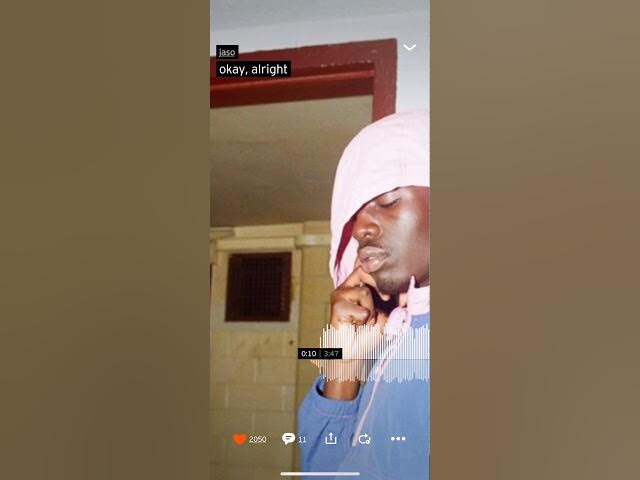Collapse the player with the down chevron

click(x=409, y=48)
